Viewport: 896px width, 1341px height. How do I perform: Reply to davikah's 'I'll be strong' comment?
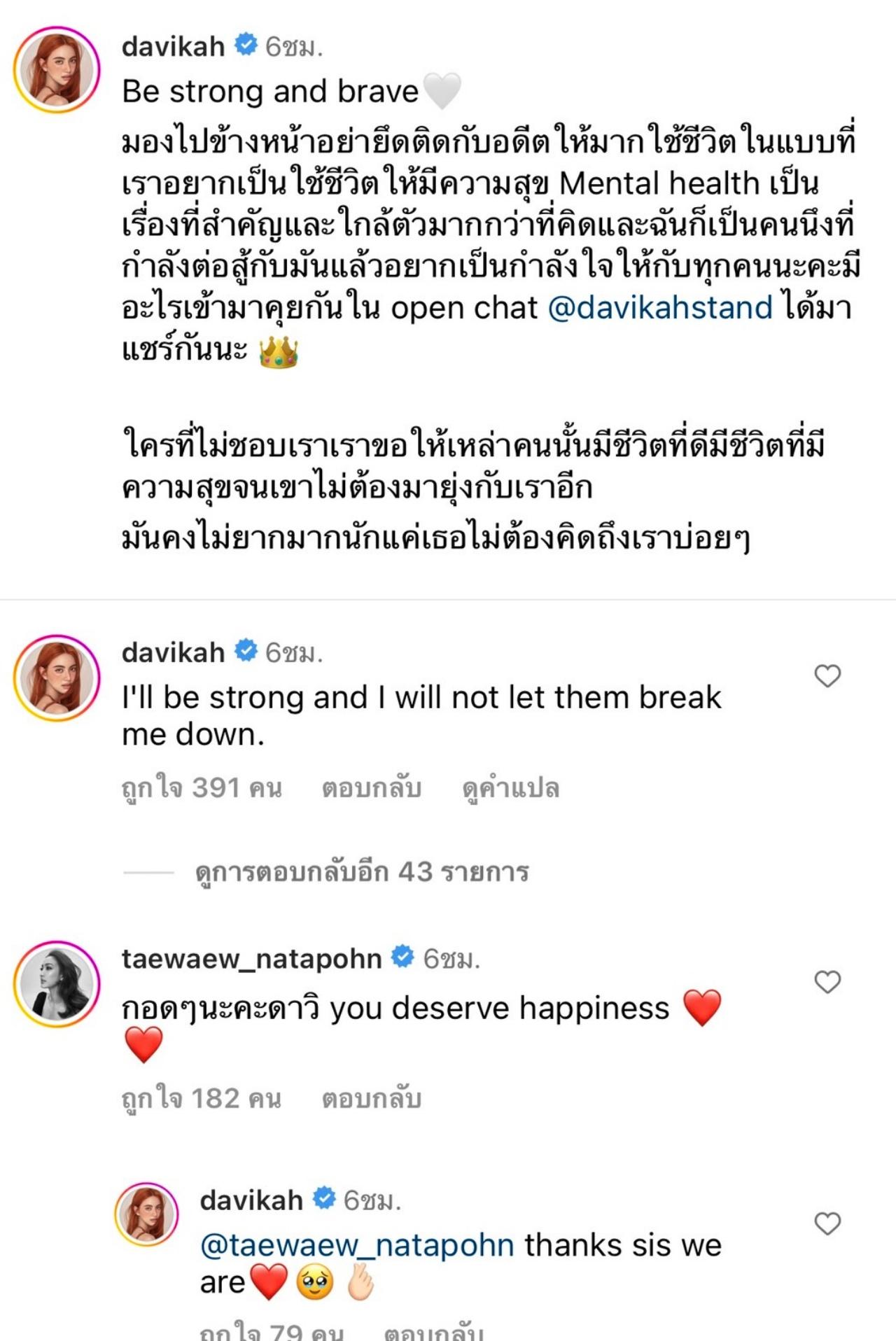[x=371, y=788]
